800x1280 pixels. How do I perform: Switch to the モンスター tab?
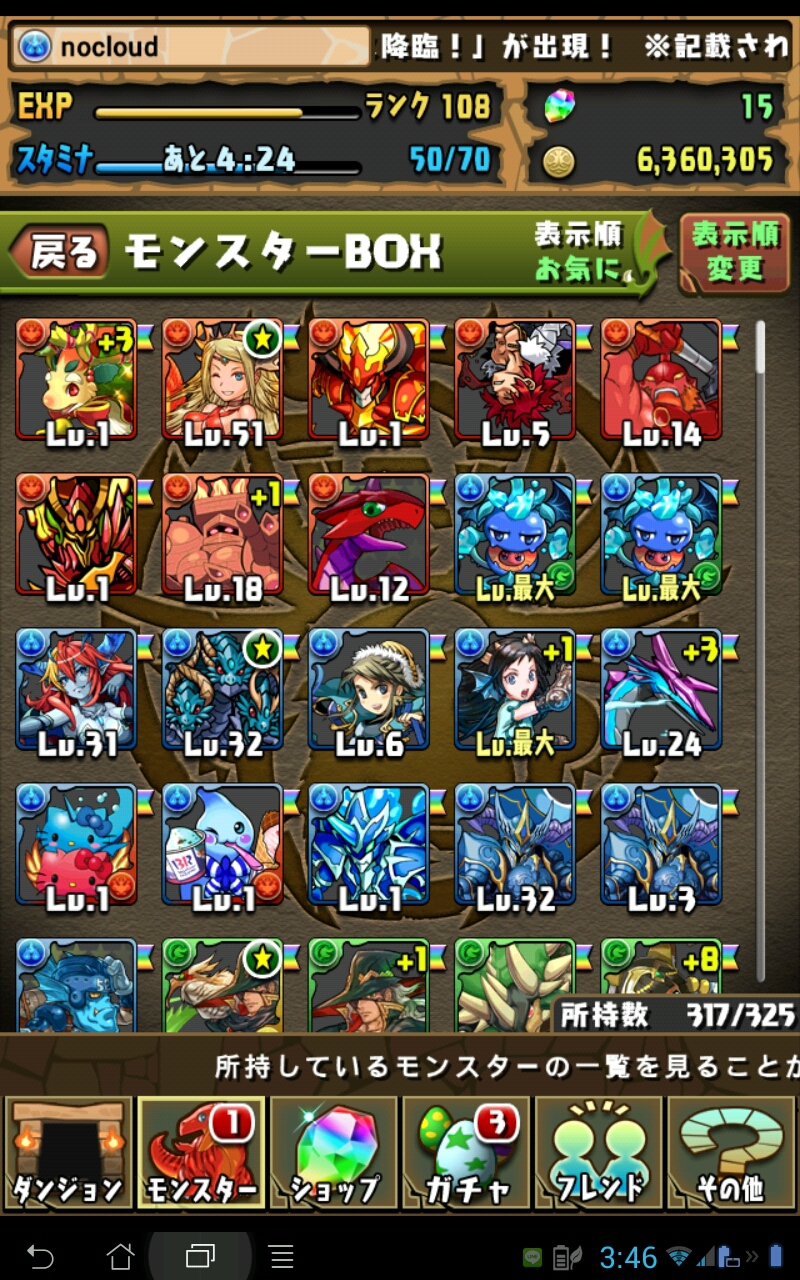200,1153
